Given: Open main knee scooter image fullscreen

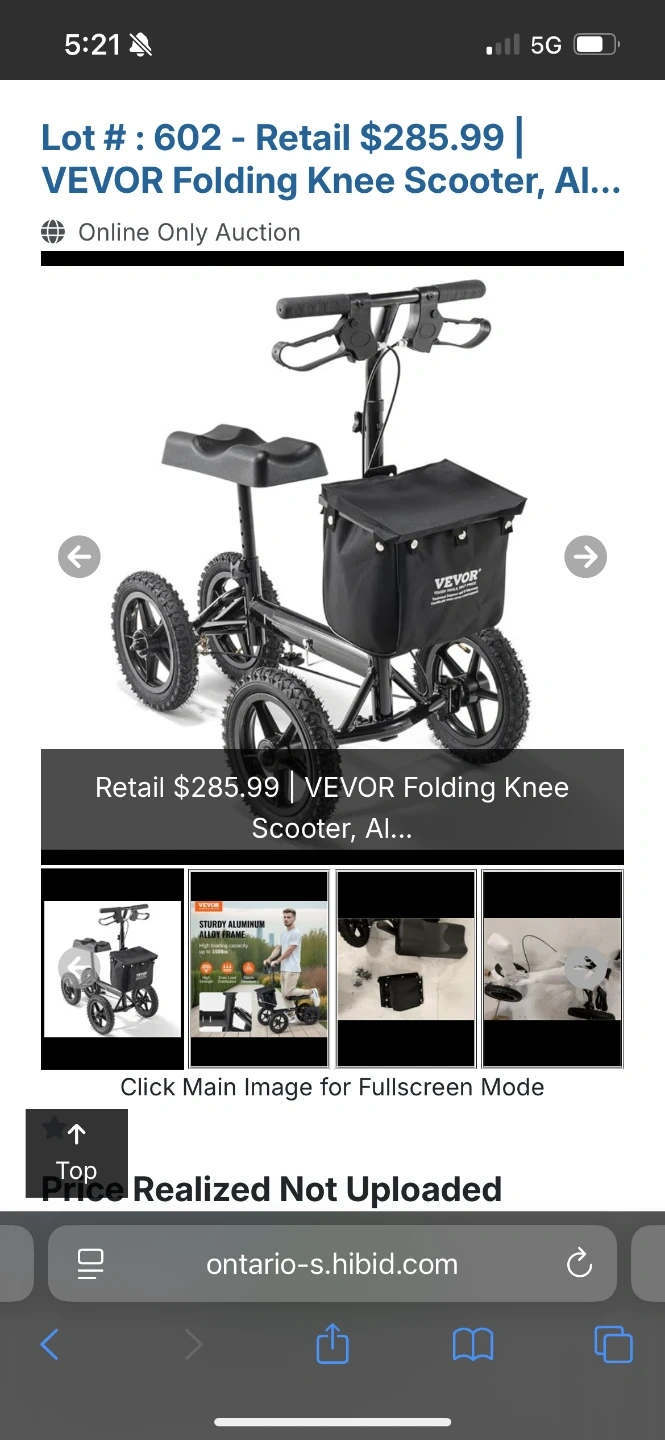Looking at the screenshot, I should 332,500.
